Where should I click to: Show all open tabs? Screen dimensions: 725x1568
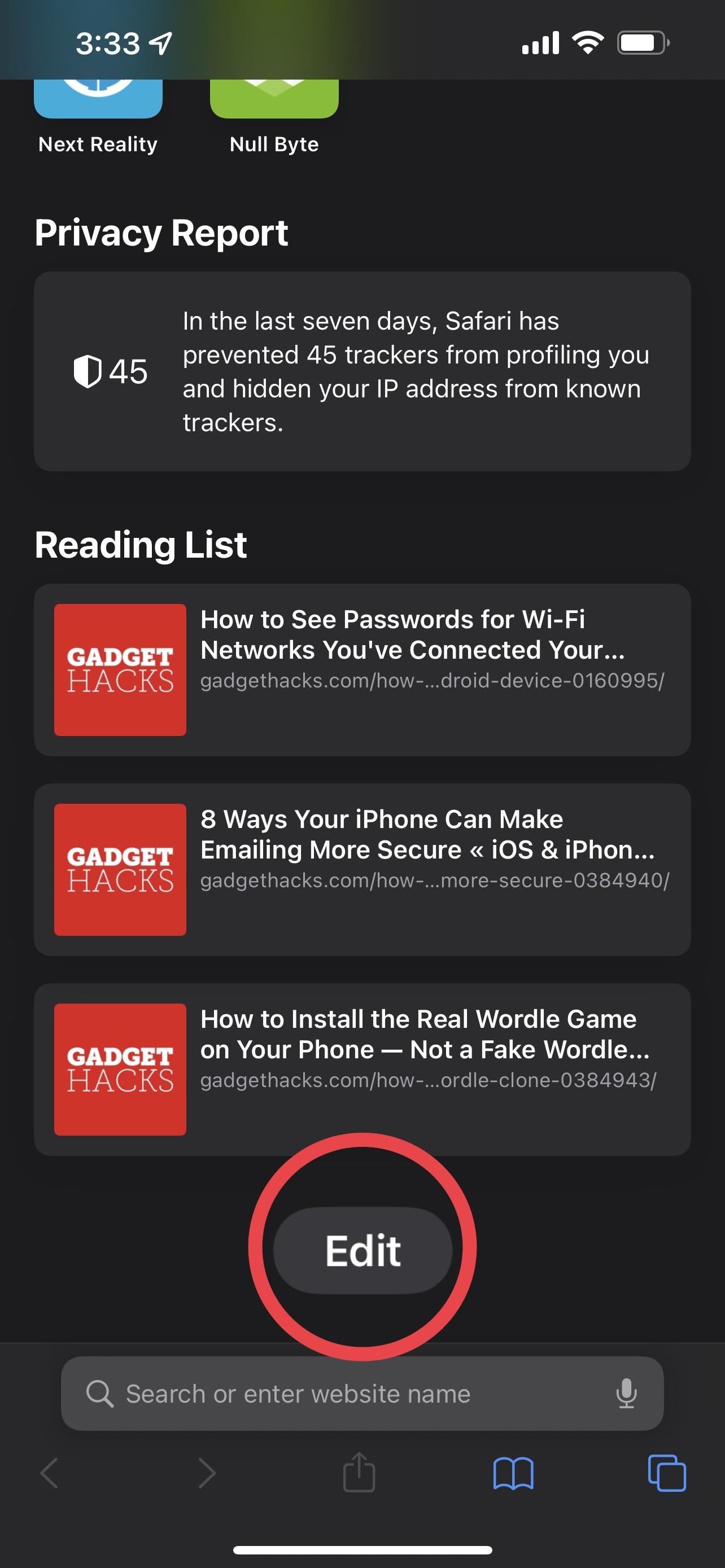[667, 1474]
